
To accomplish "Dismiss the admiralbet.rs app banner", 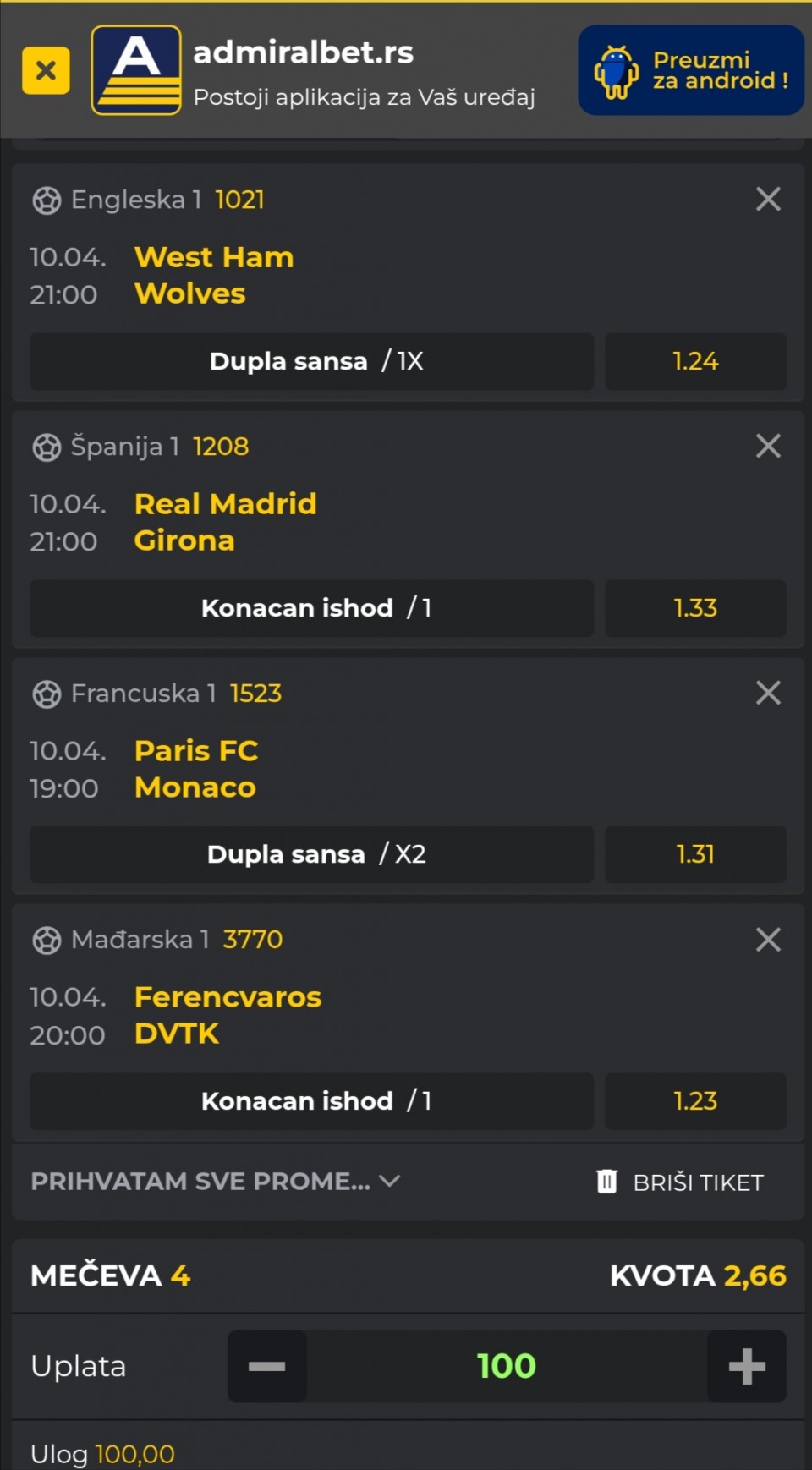I will [46, 70].
